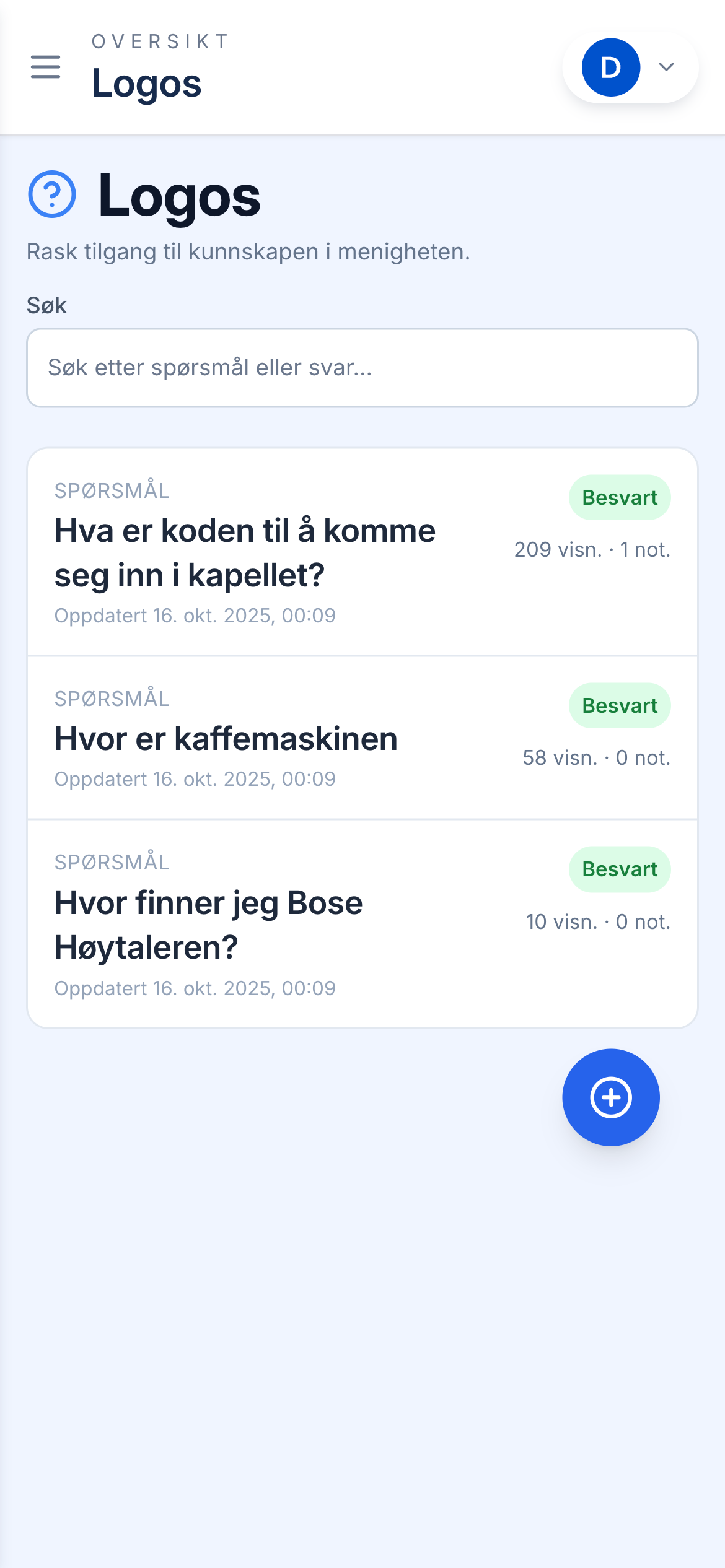The image size is (725, 1568).
Task: Click into the search field for questions
Action: (x=362, y=368)
